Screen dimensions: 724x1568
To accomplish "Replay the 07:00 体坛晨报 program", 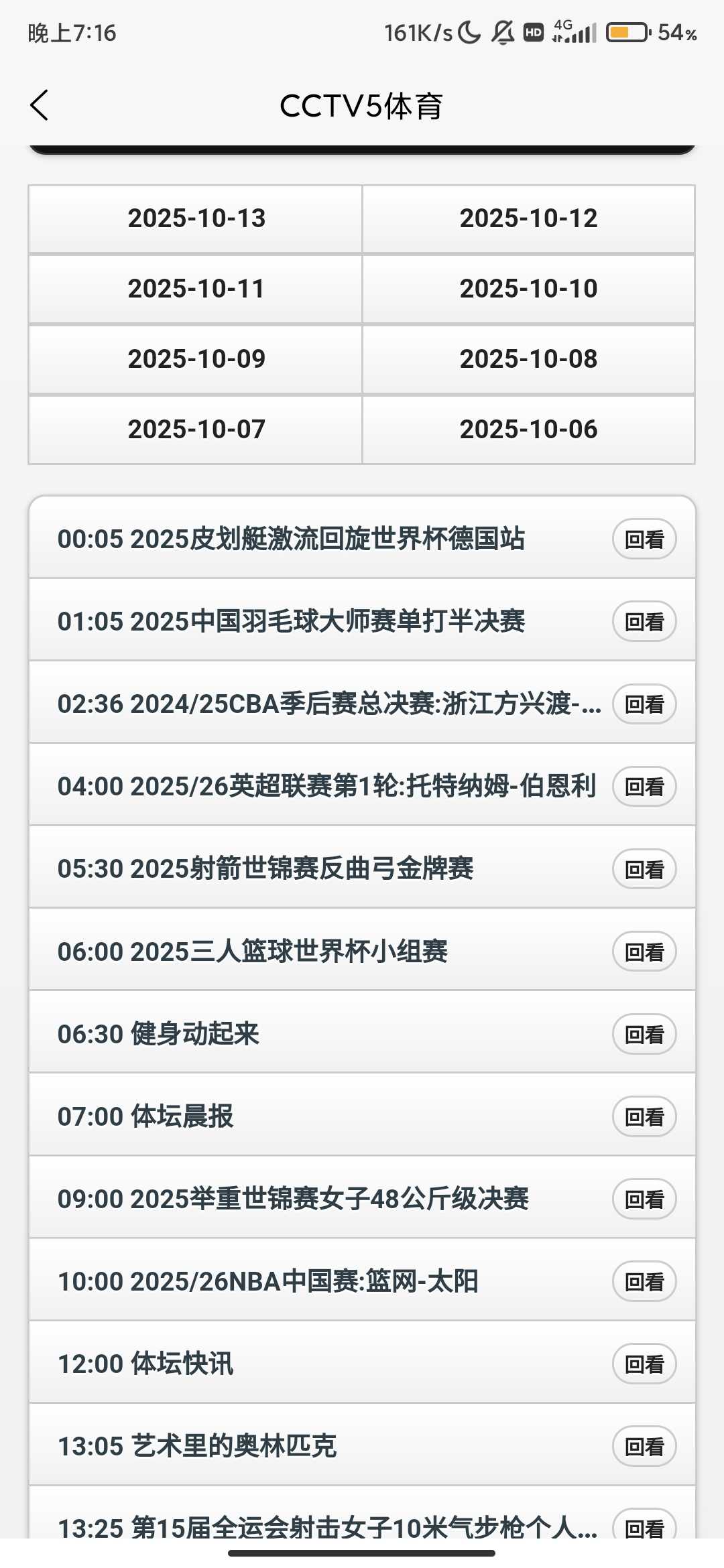I will tap(644, 1116).
